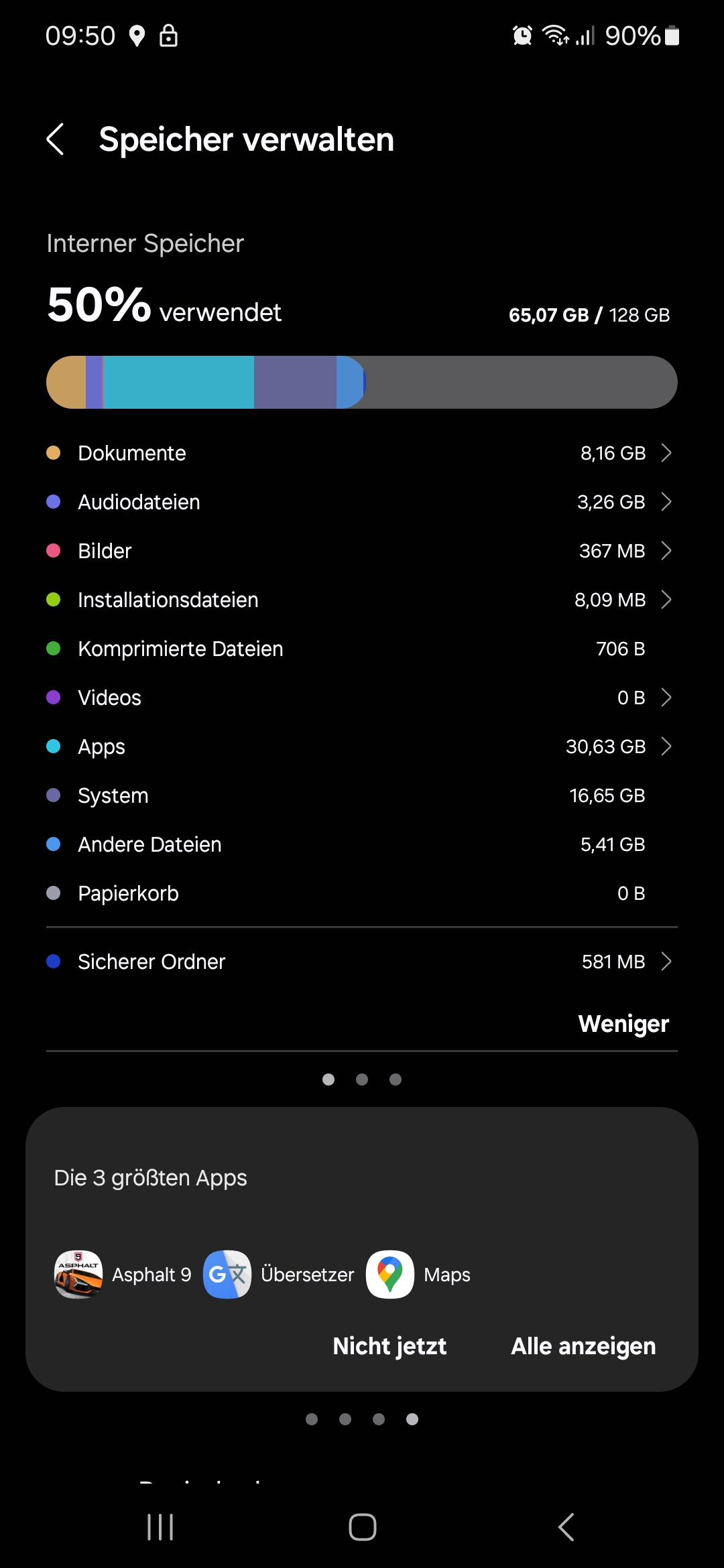Dismiss the card with Nicht jetzt

coord(389,1346)
